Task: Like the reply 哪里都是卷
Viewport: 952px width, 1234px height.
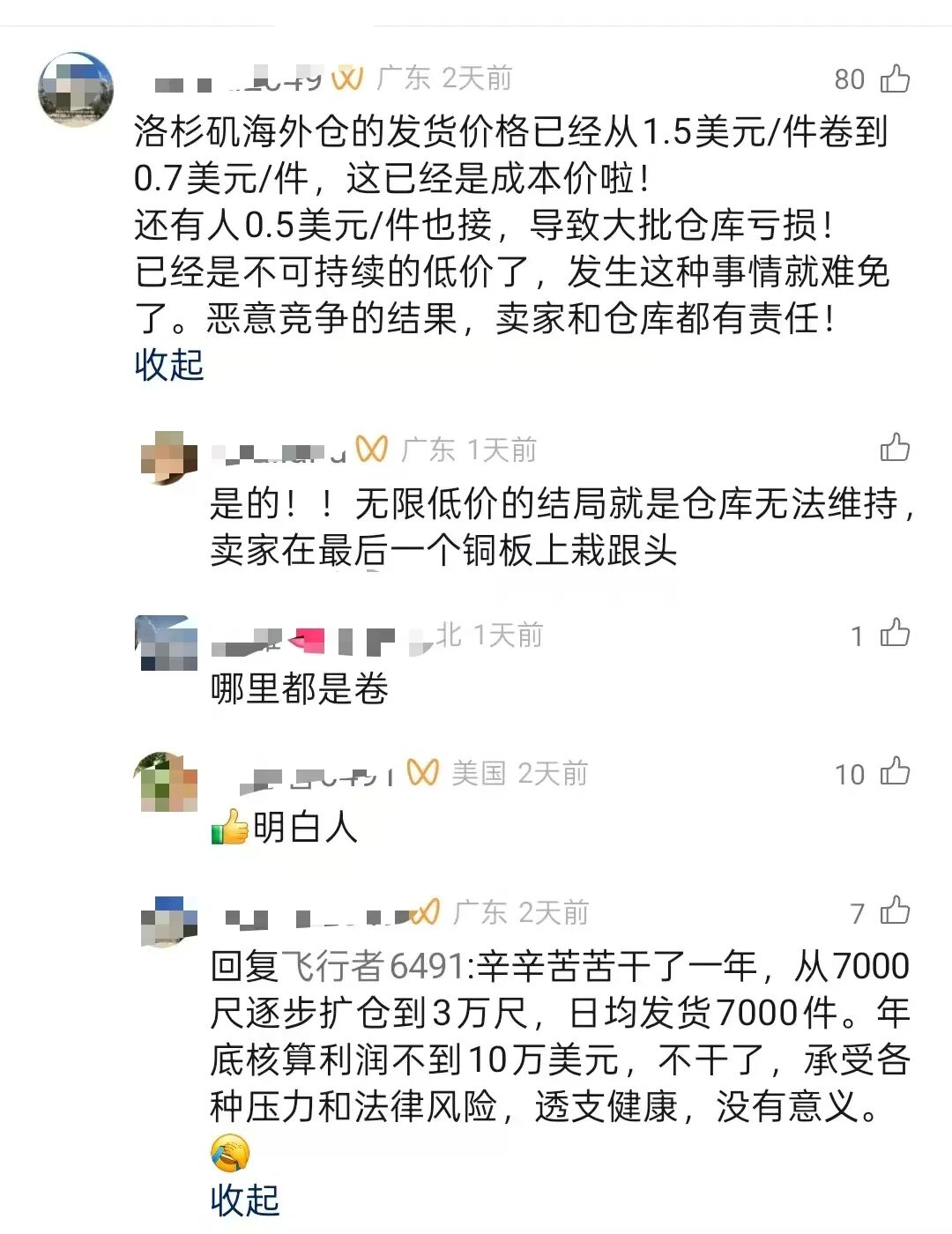Action: 895,634
